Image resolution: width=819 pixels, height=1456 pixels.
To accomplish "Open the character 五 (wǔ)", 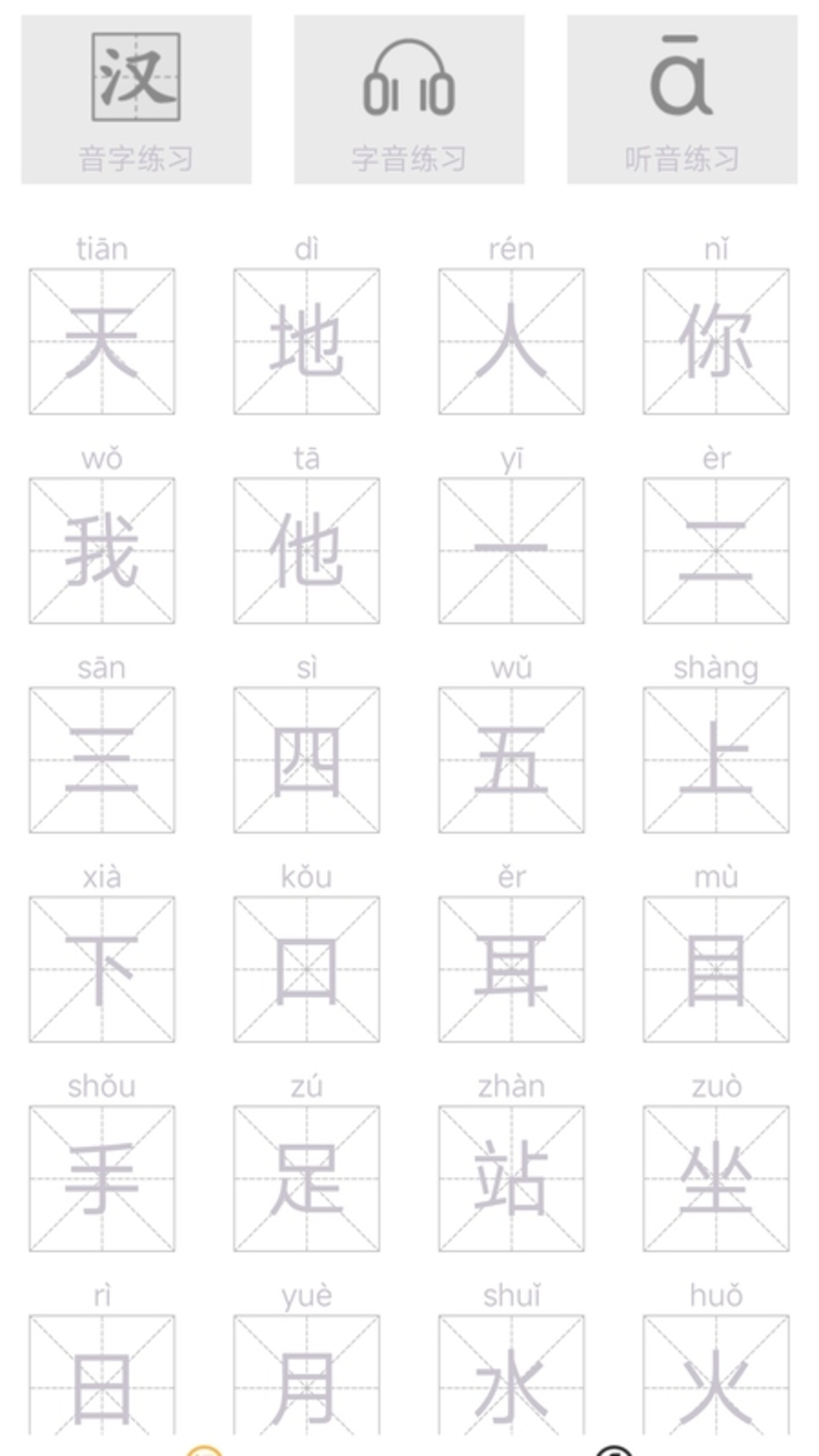I will click(511, 760).
